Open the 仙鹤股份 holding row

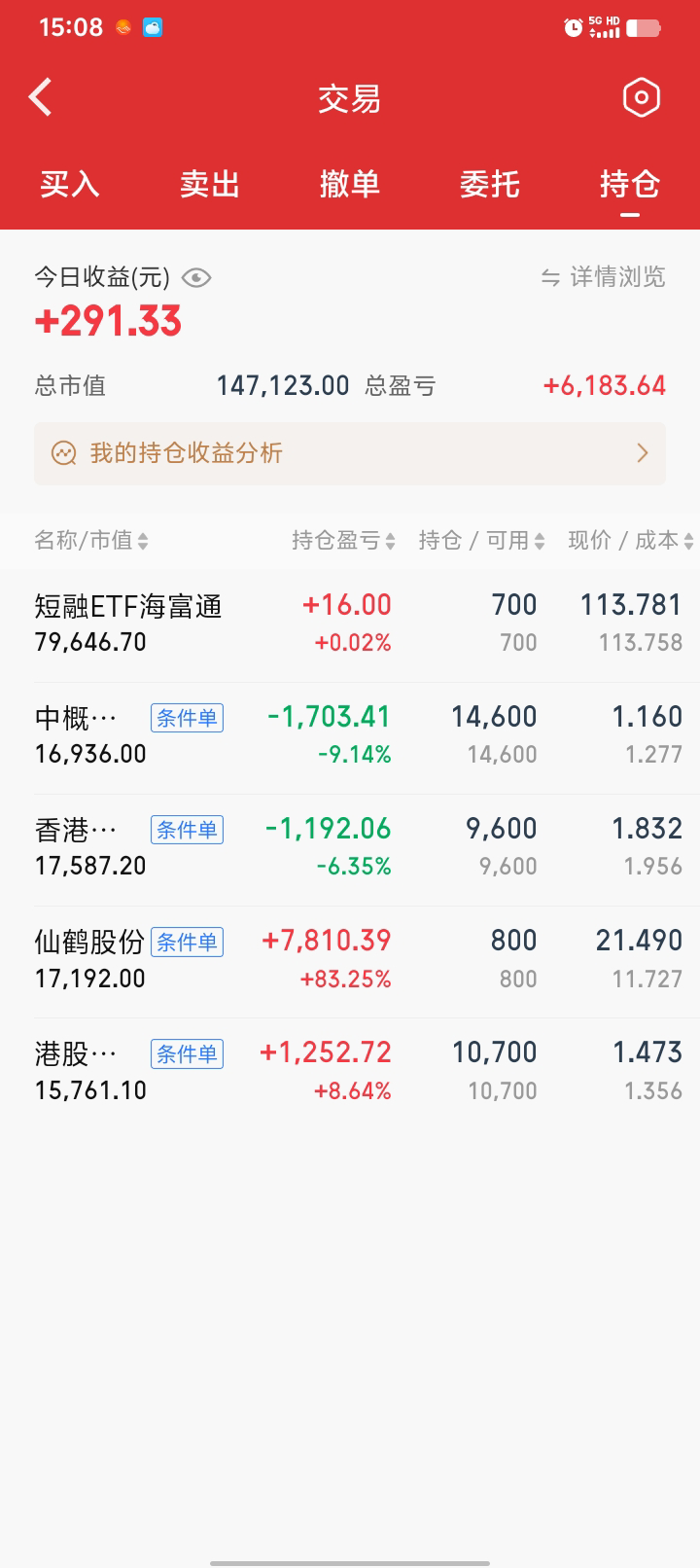coord(350,960)
